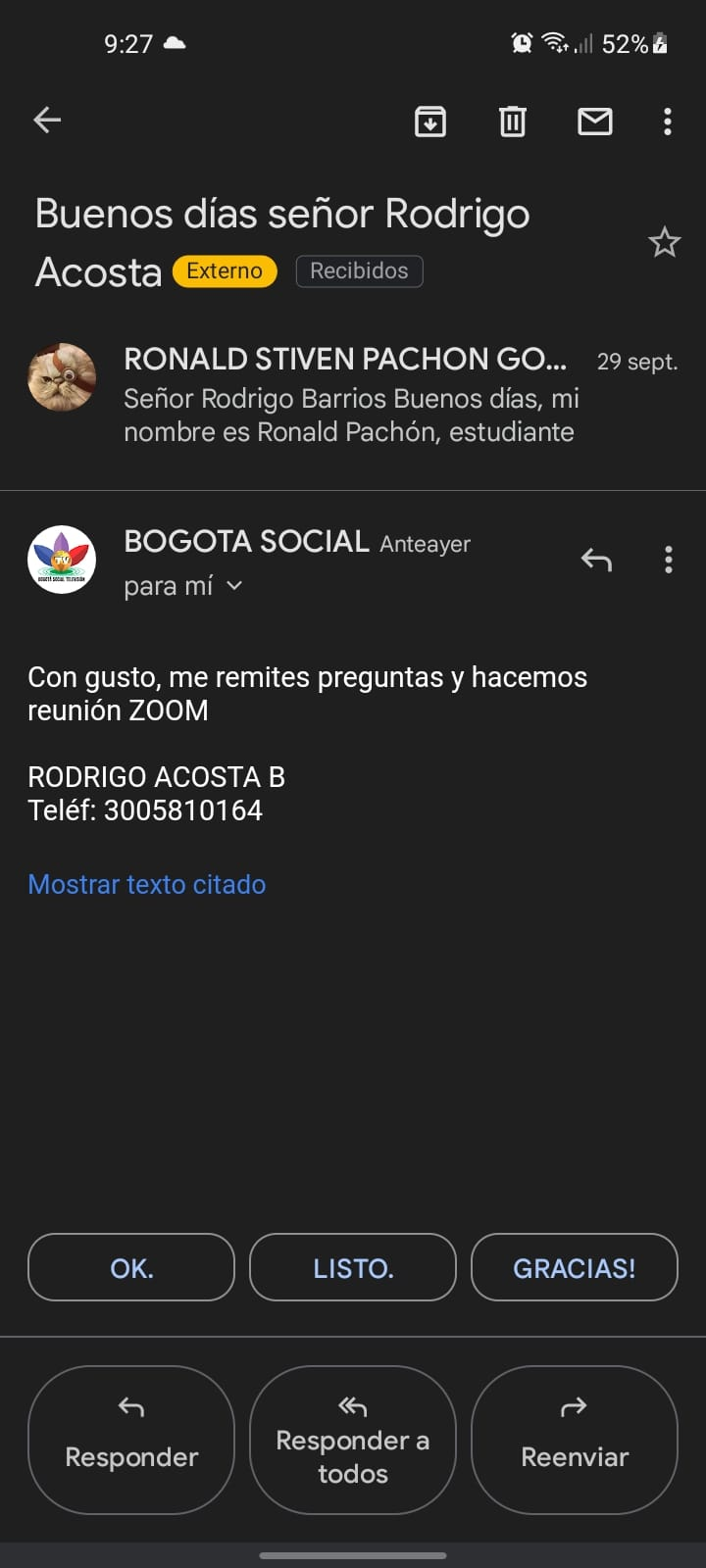Tap the Responder button
The image size is (706, 1568).
click(131, 1440)
